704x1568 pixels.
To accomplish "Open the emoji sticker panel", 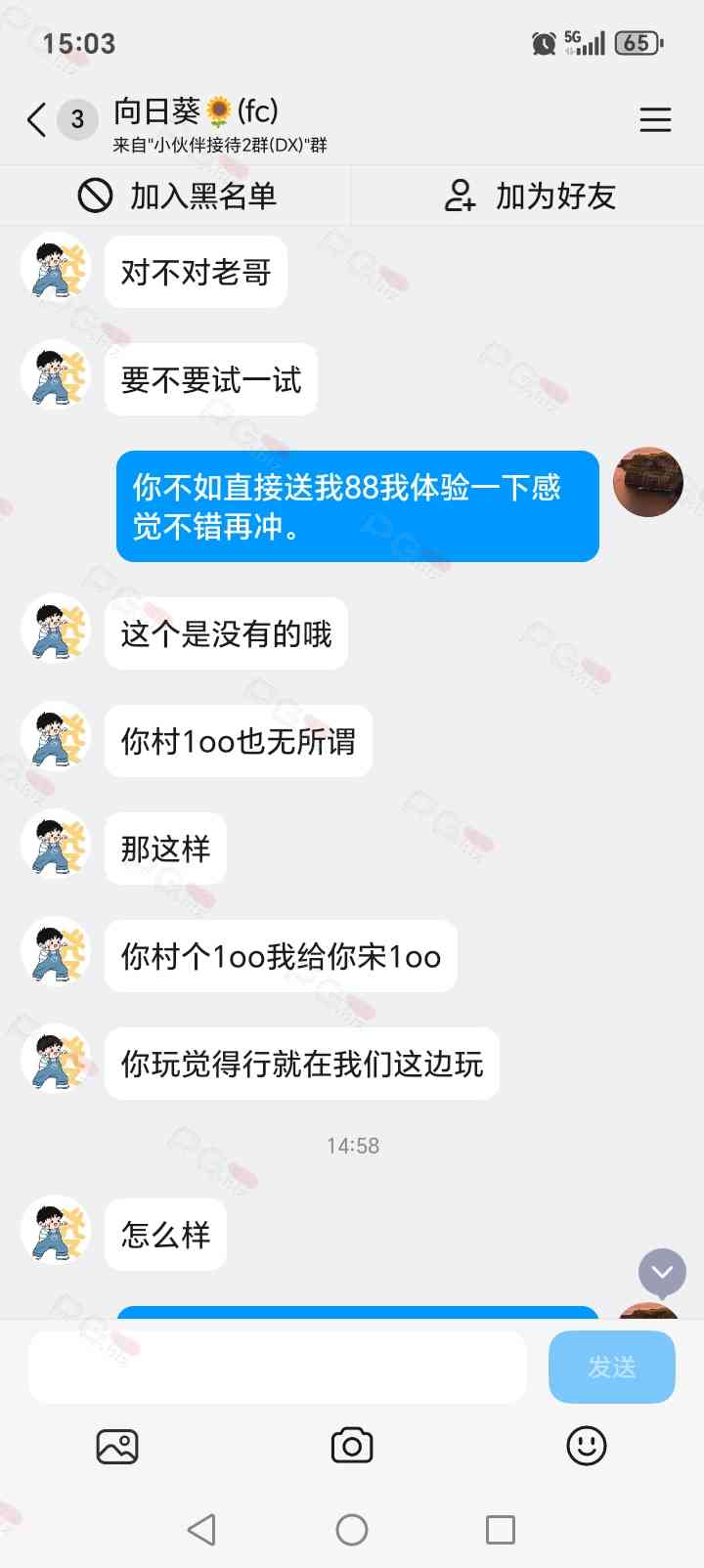I will 587,1446.
